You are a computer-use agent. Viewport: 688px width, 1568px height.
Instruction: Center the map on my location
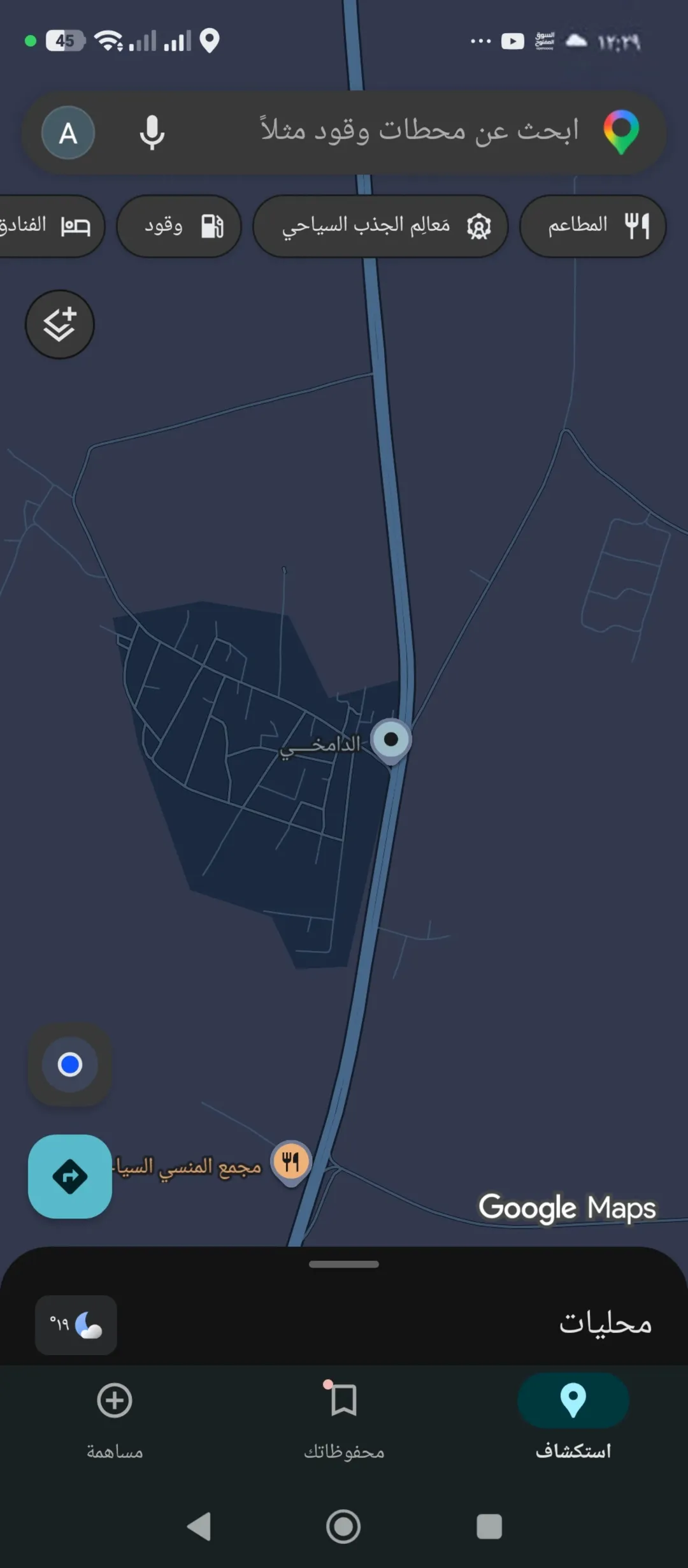pos(70,1064)
